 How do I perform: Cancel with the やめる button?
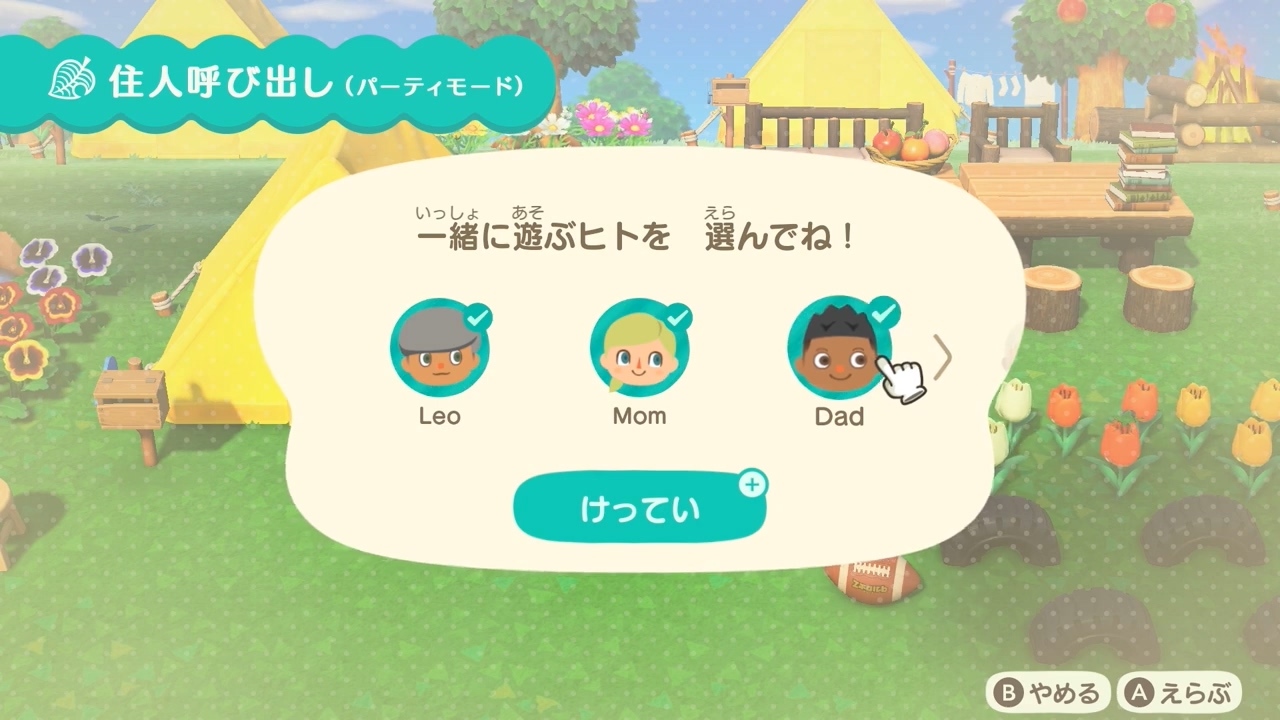1048,692
